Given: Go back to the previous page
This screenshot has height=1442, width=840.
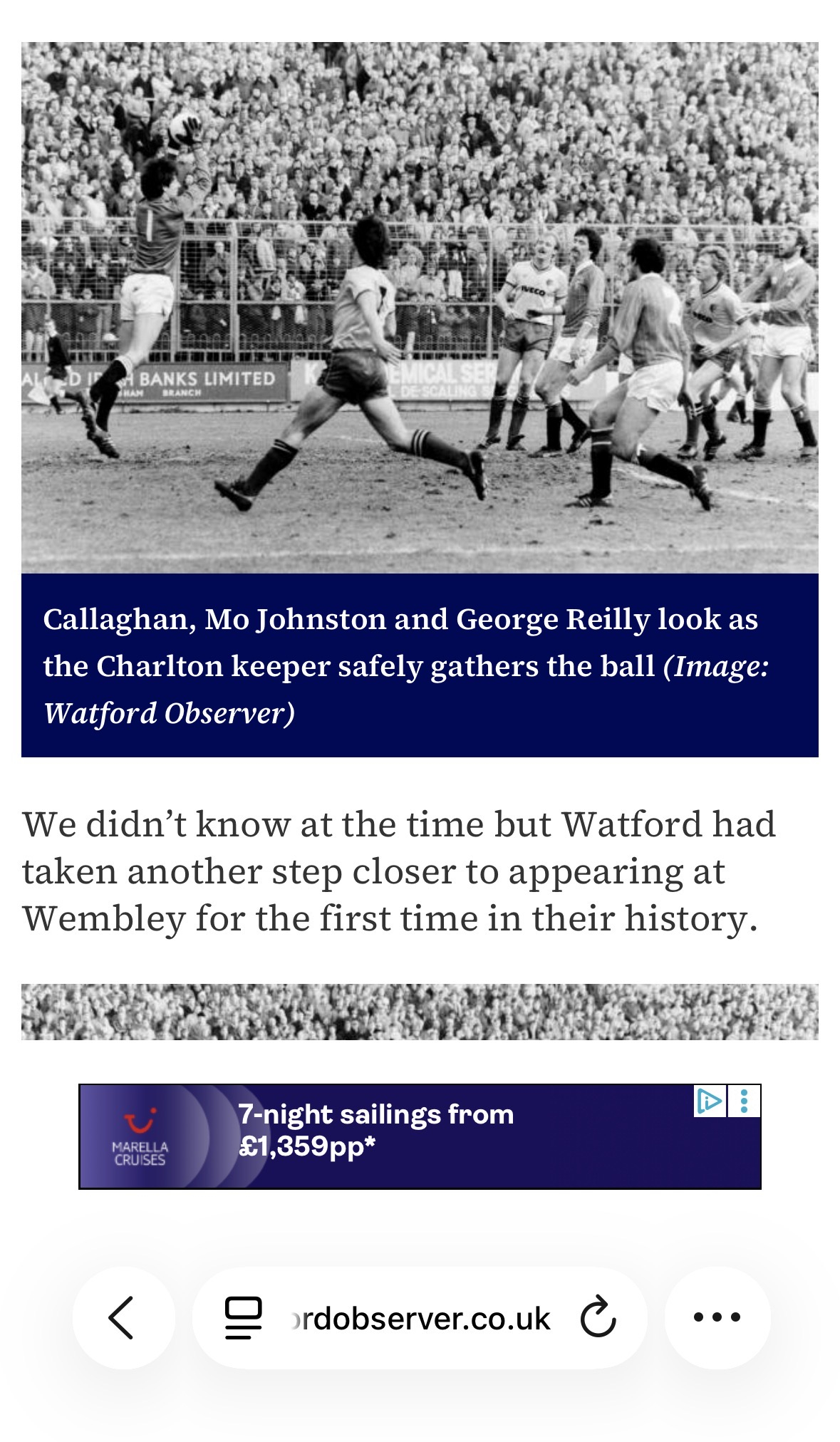Looking at the screenshot, I should [x=123, y=1317].
